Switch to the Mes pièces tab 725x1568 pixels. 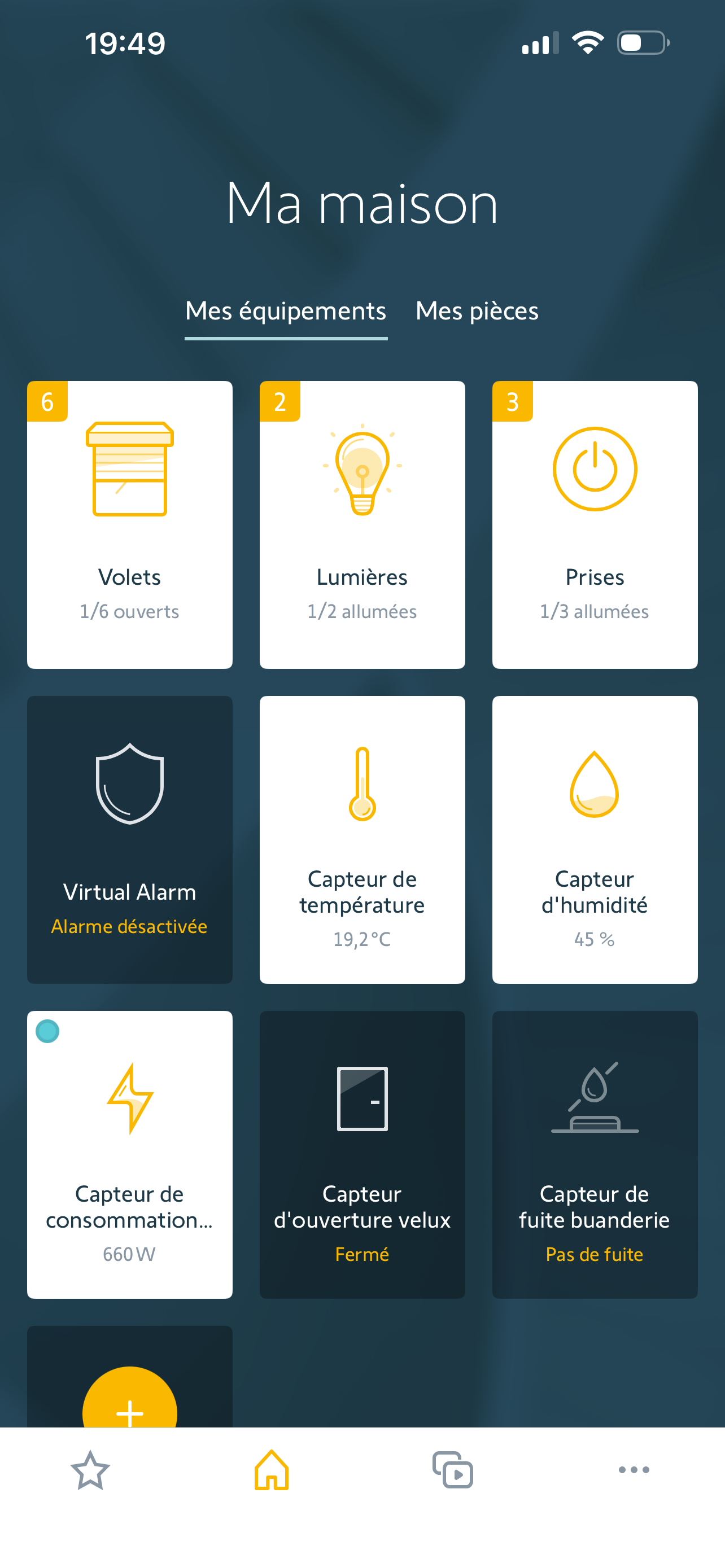coord(477,311)
